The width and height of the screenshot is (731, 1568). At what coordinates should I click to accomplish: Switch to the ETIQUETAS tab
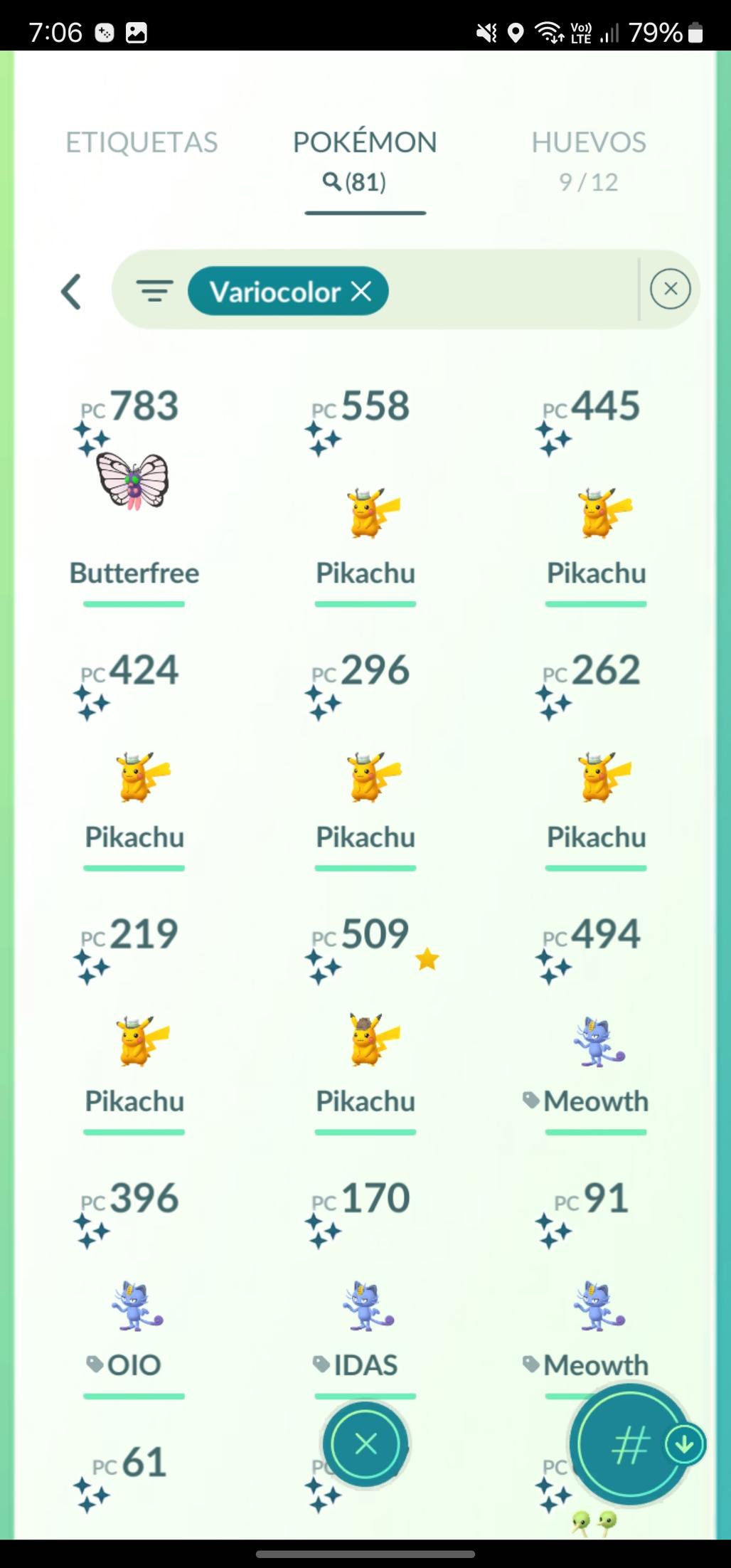142,142
